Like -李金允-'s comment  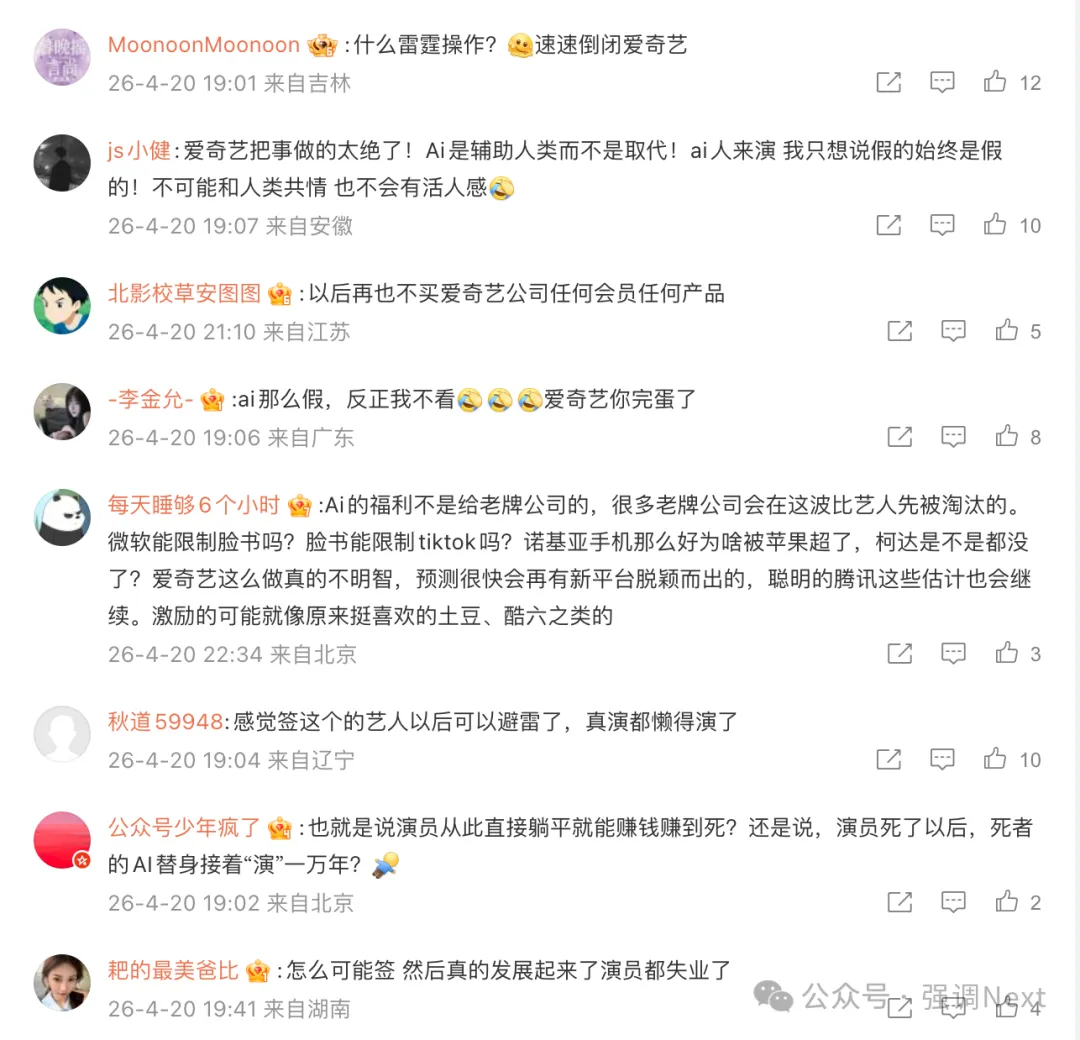click(x=1006, y=437)
